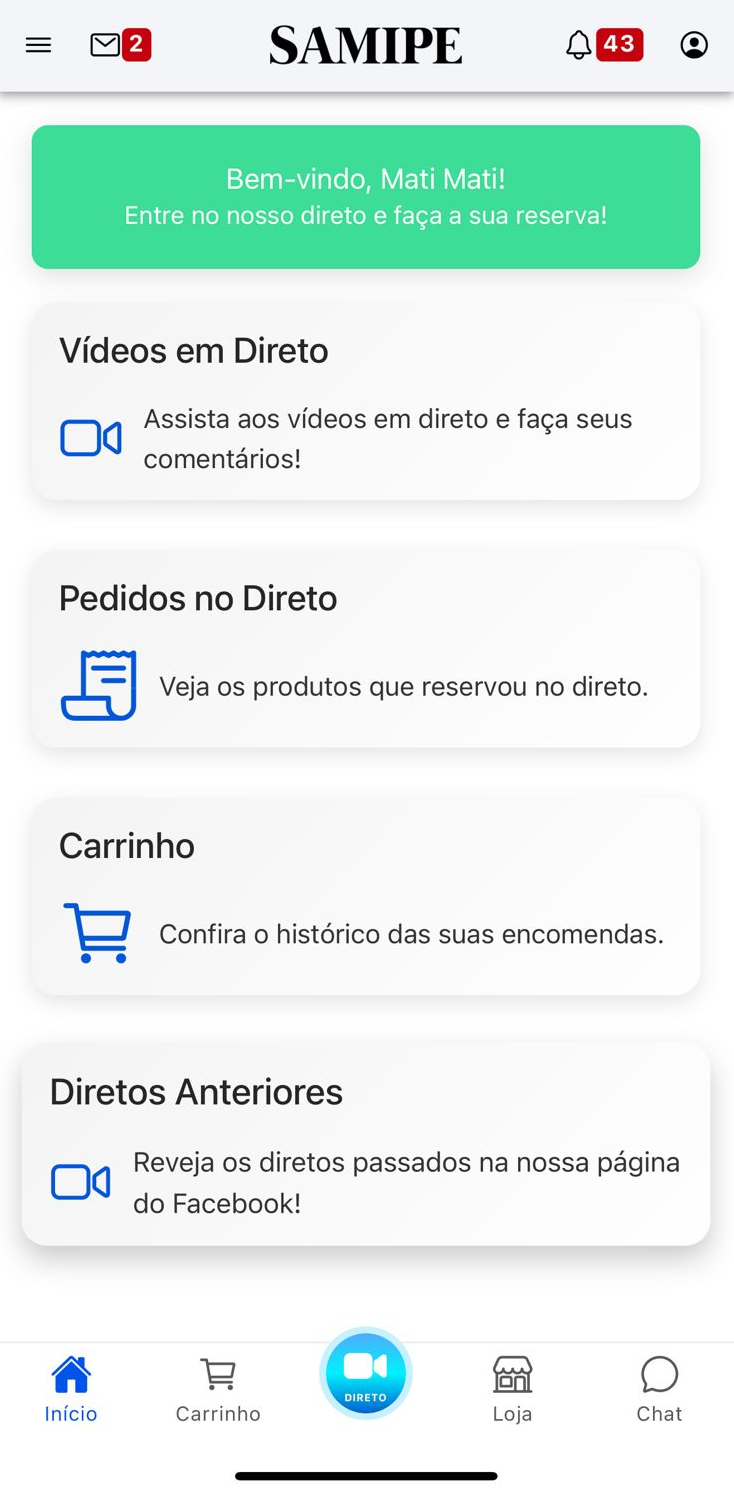Viewport: 734px width, 1492px height.
Task: Open the notifications bell
Action: click(x=579, y=45)
